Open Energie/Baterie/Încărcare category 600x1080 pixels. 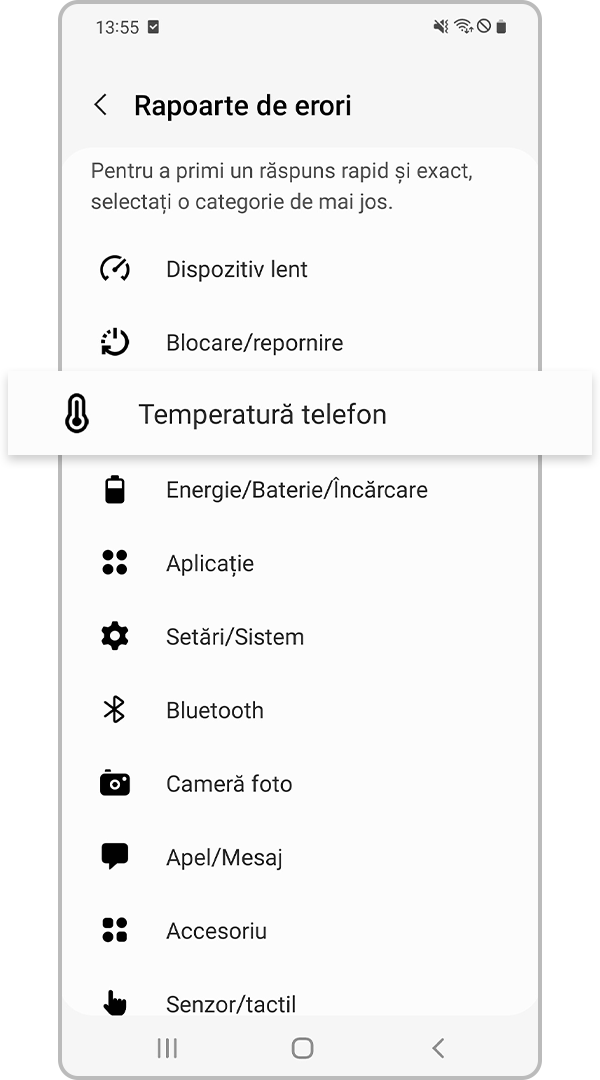(x=296, y=490)
